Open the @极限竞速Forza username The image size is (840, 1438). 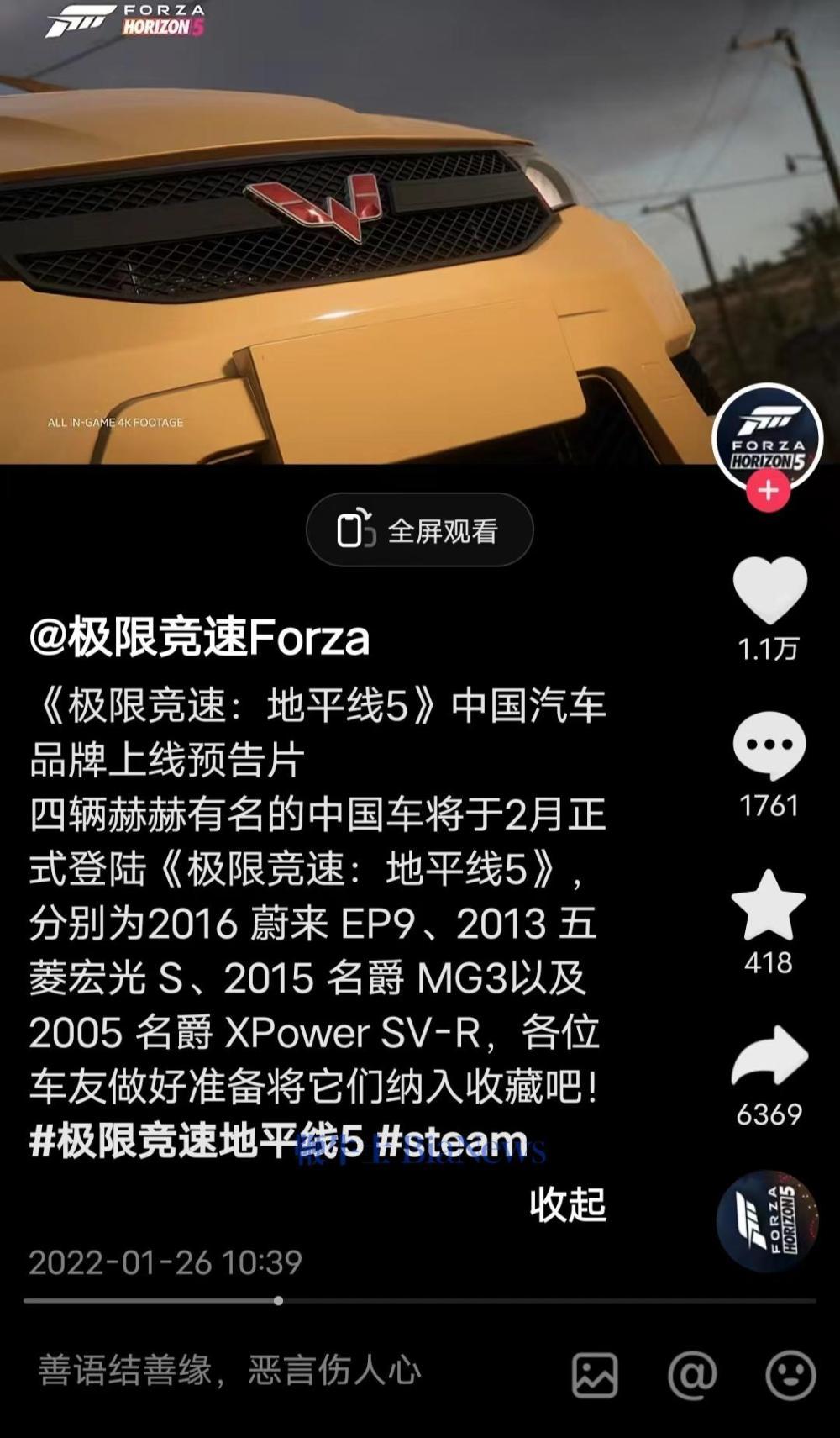pyautogui.click(x=200, y=637)
